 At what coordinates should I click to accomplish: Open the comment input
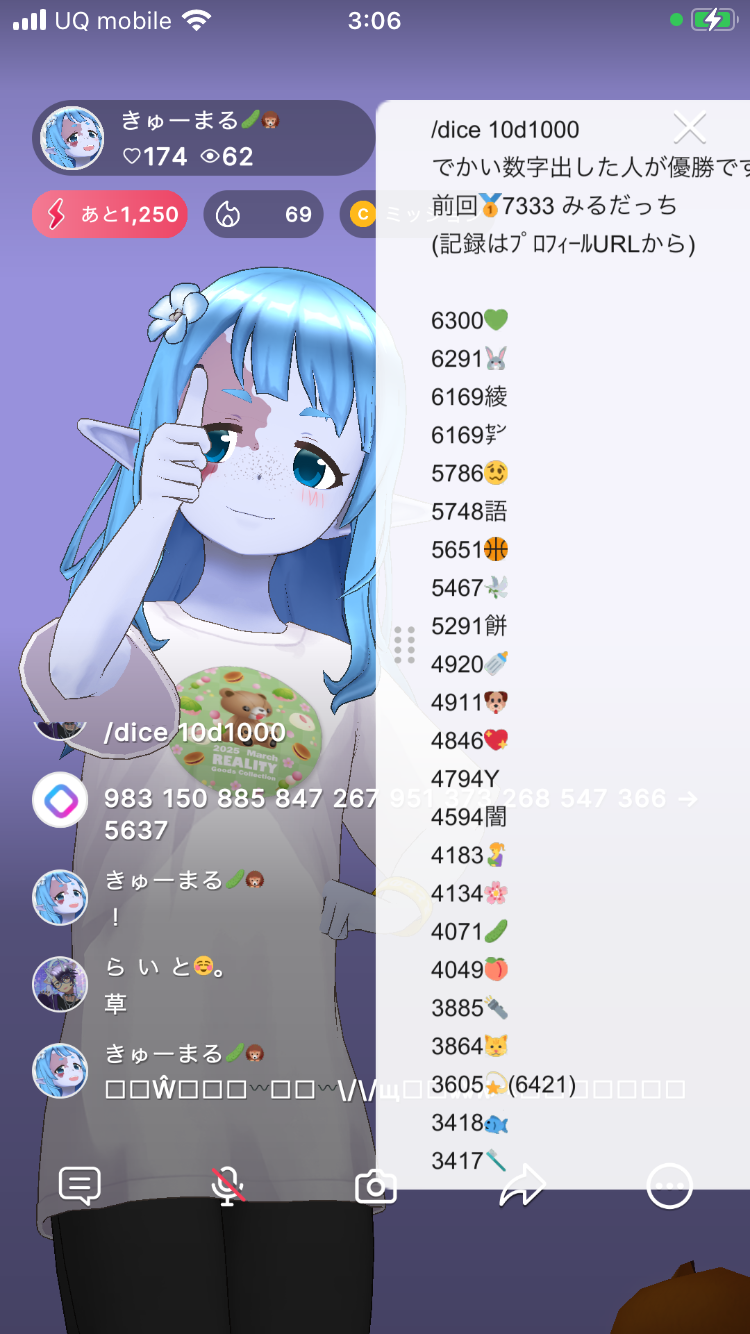click(80, 1186)
